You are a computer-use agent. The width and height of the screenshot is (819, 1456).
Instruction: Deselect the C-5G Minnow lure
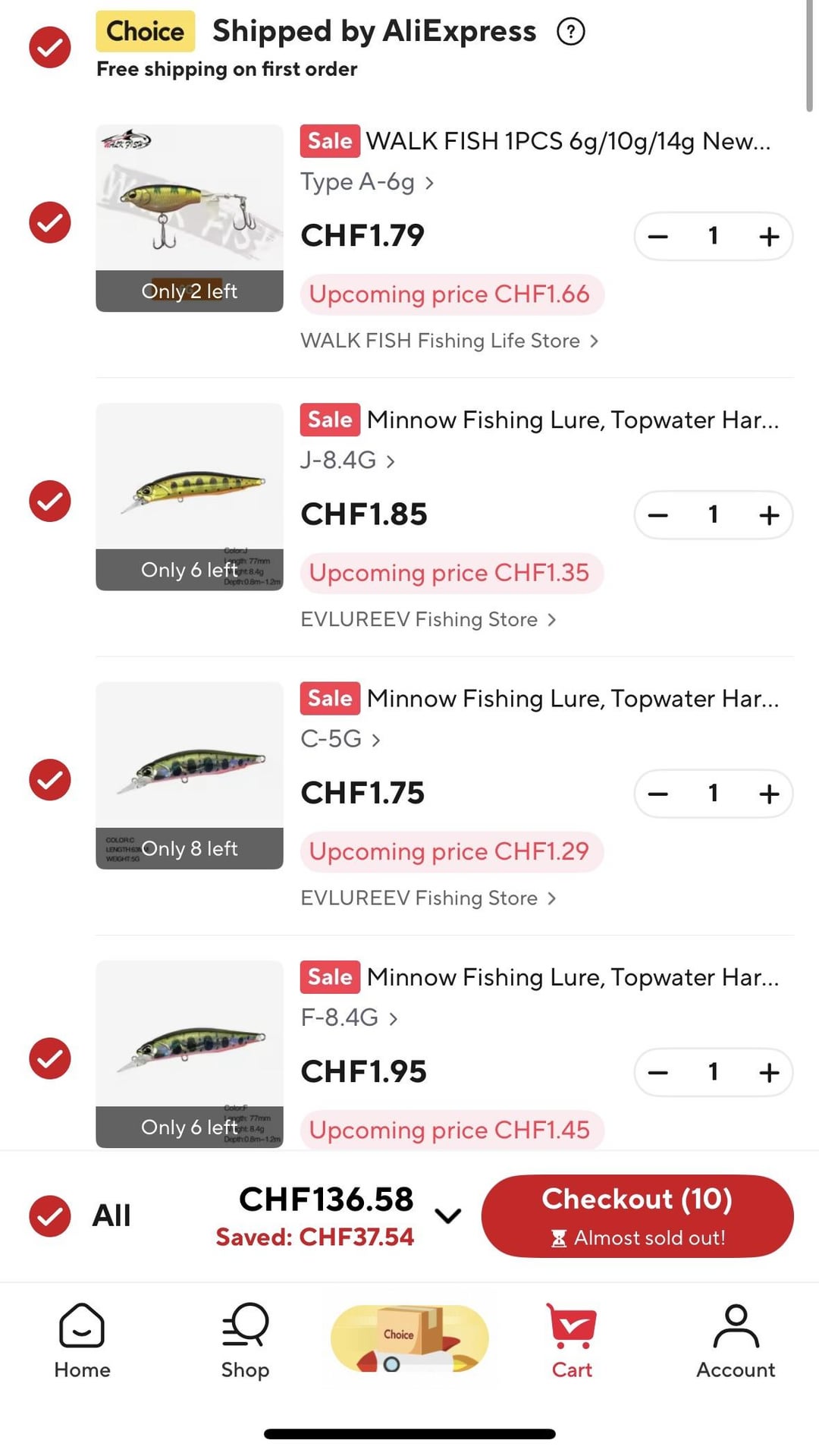click(x=50, y=779)
